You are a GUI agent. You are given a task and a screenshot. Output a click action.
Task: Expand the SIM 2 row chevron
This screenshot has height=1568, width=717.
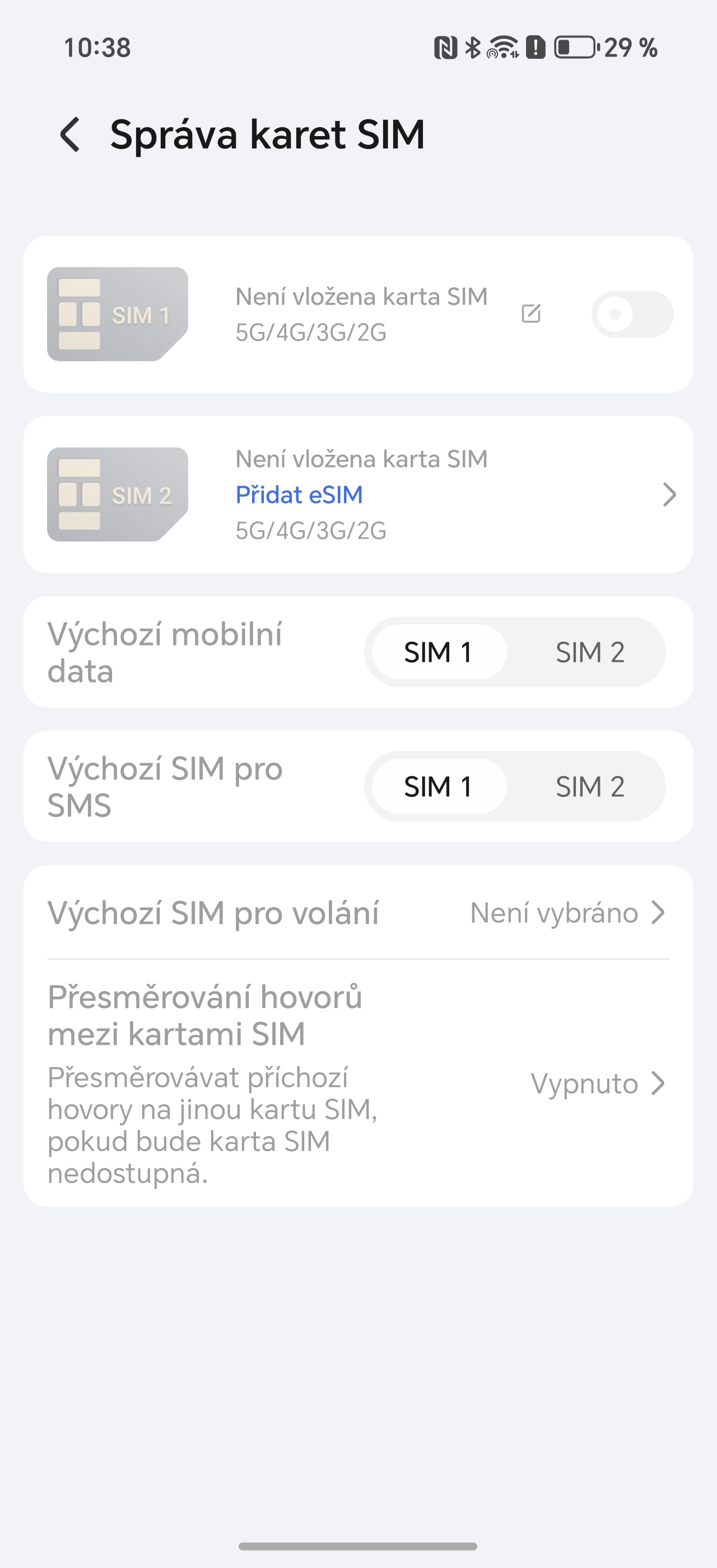(x=669, y=495)
